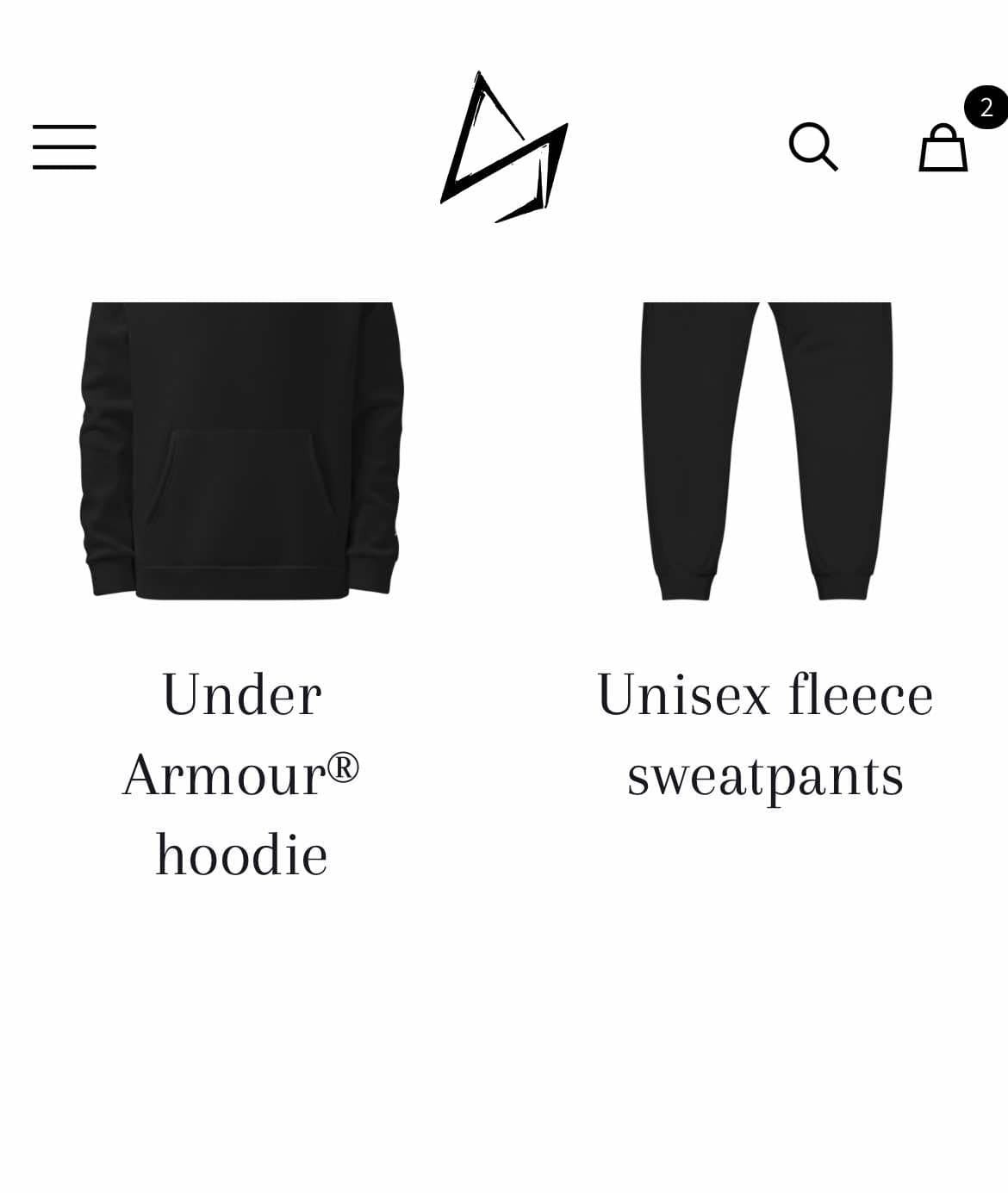
Task: Open the hamburger navigation menu
Action: [x=65, y=146]
